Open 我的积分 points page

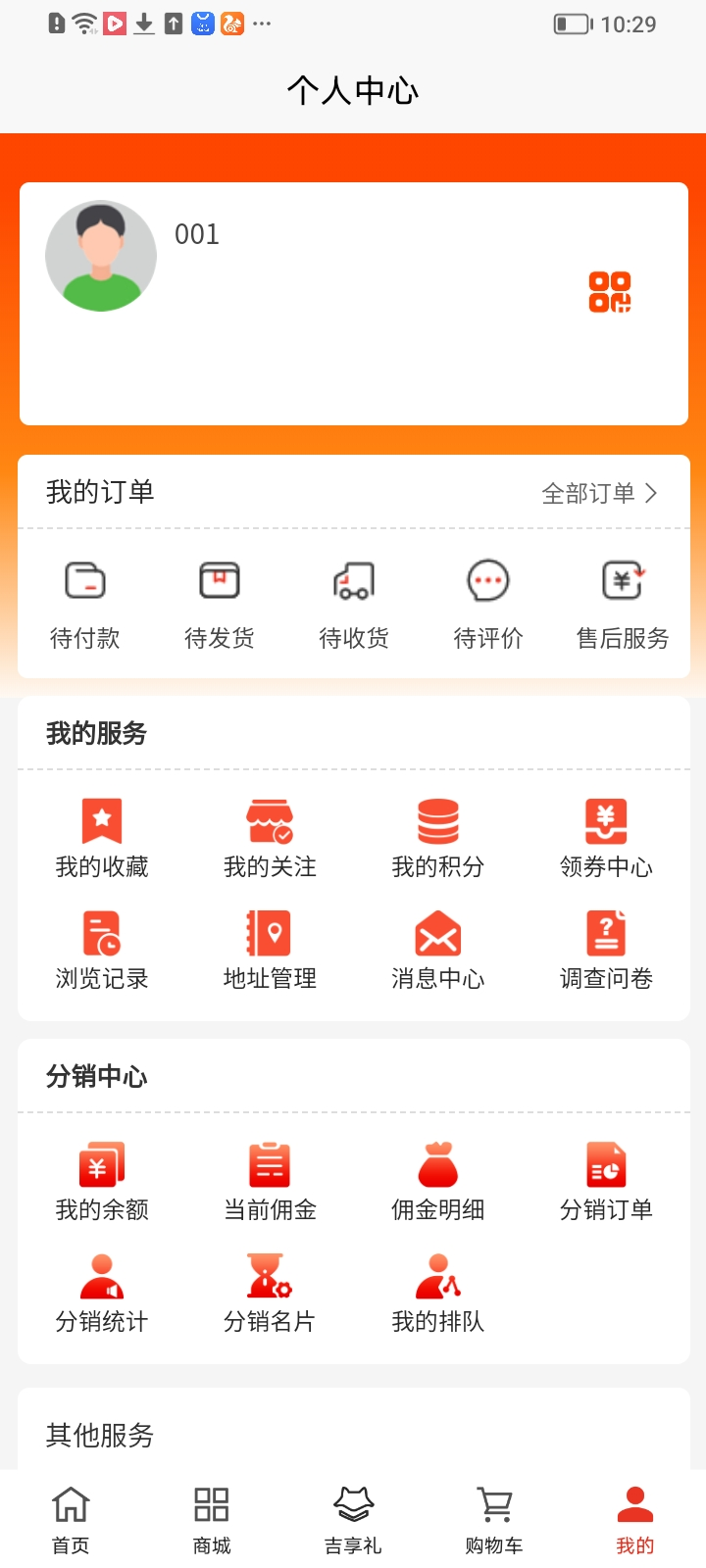click(x=437, y=838)
